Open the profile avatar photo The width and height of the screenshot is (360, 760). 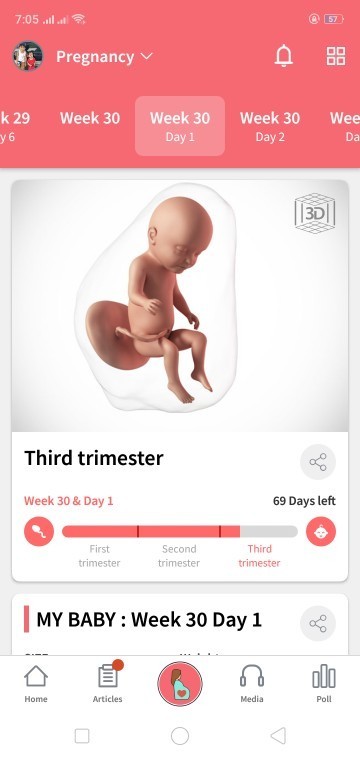coord(28,56)
